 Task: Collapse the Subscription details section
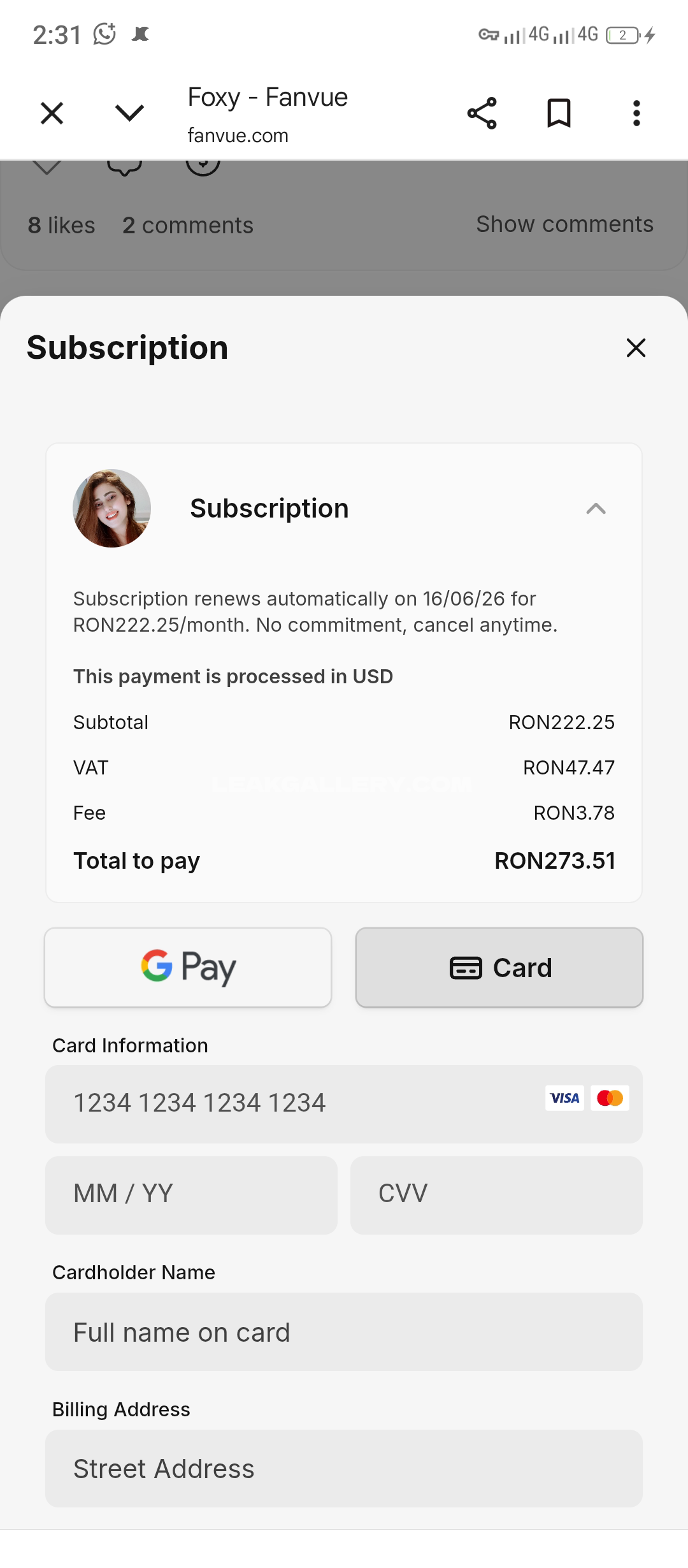596,509
